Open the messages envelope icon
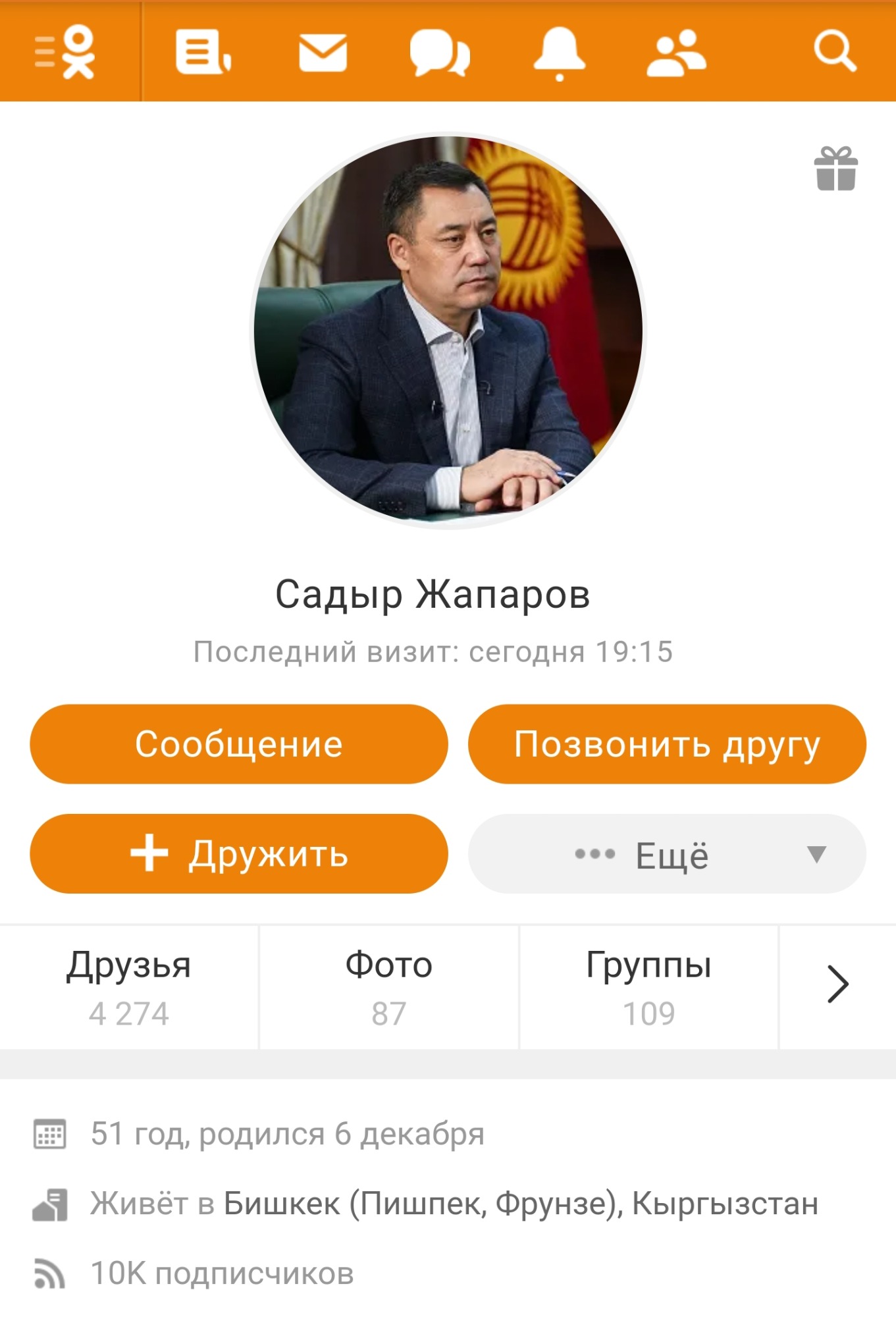 tap(323, 53)
